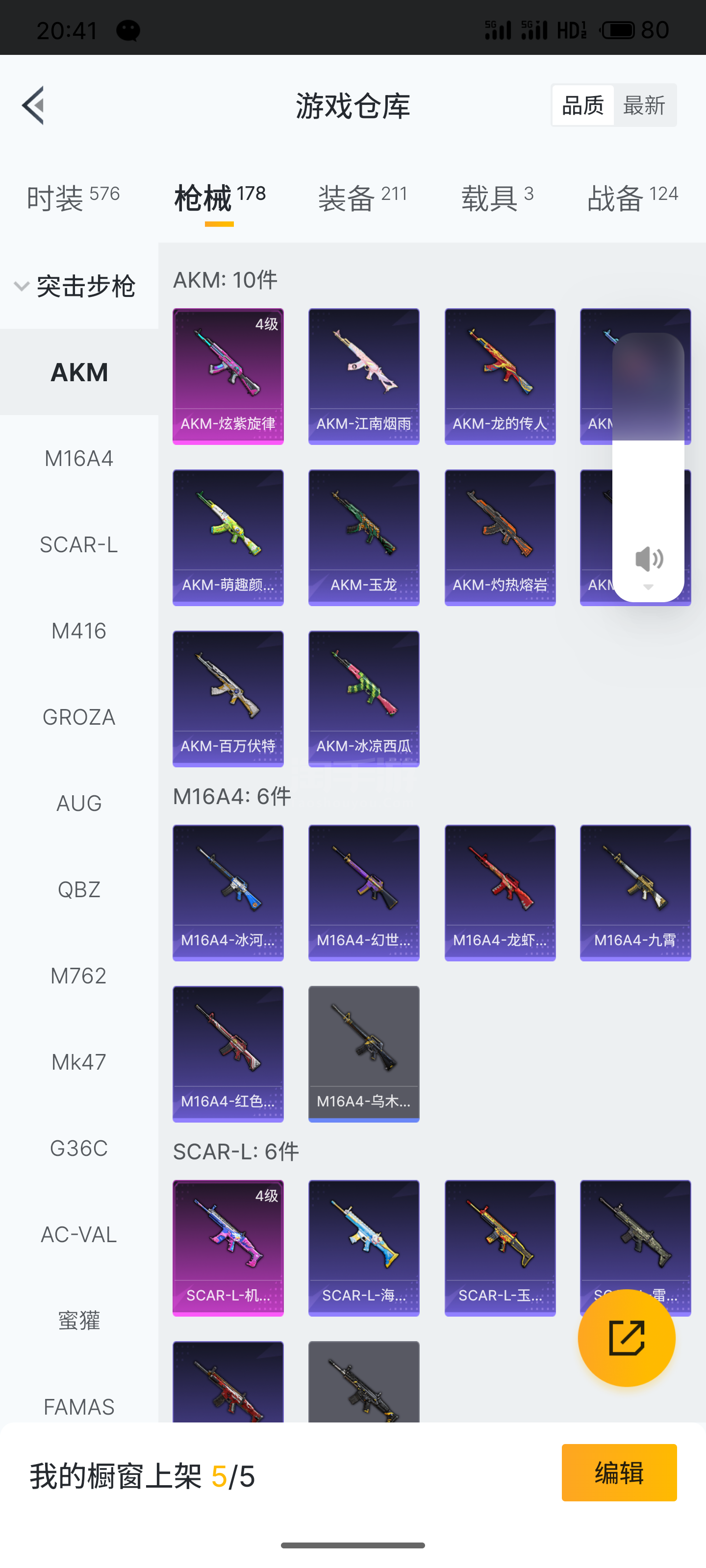
Task: Tap the 编辑 button
Action: coord(619,1472)
